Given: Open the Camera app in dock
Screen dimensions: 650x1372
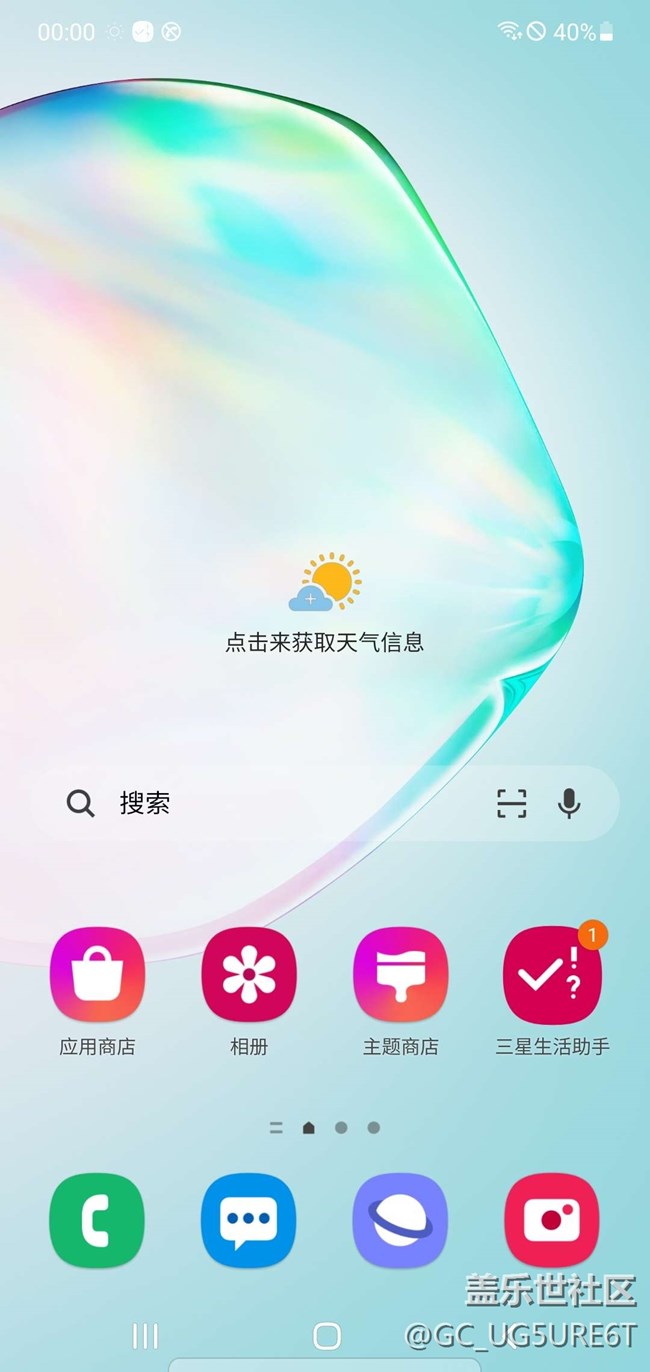Looking at the screenshot, I should point(552,1221).
